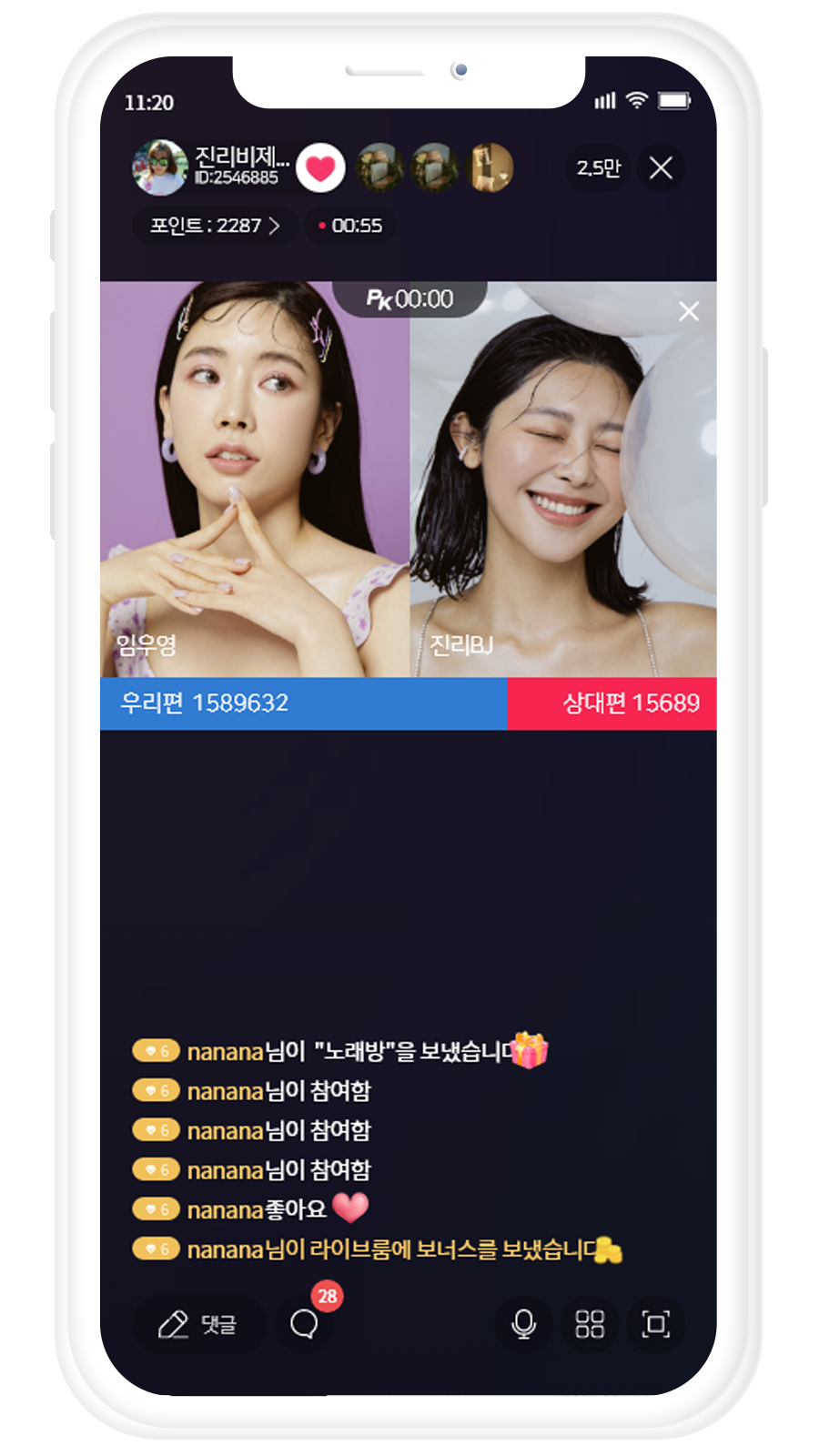The width and height of the screenshot is (819, 1456).
Task: View the 2.5만 viewer list
Action: coord(598,167)
